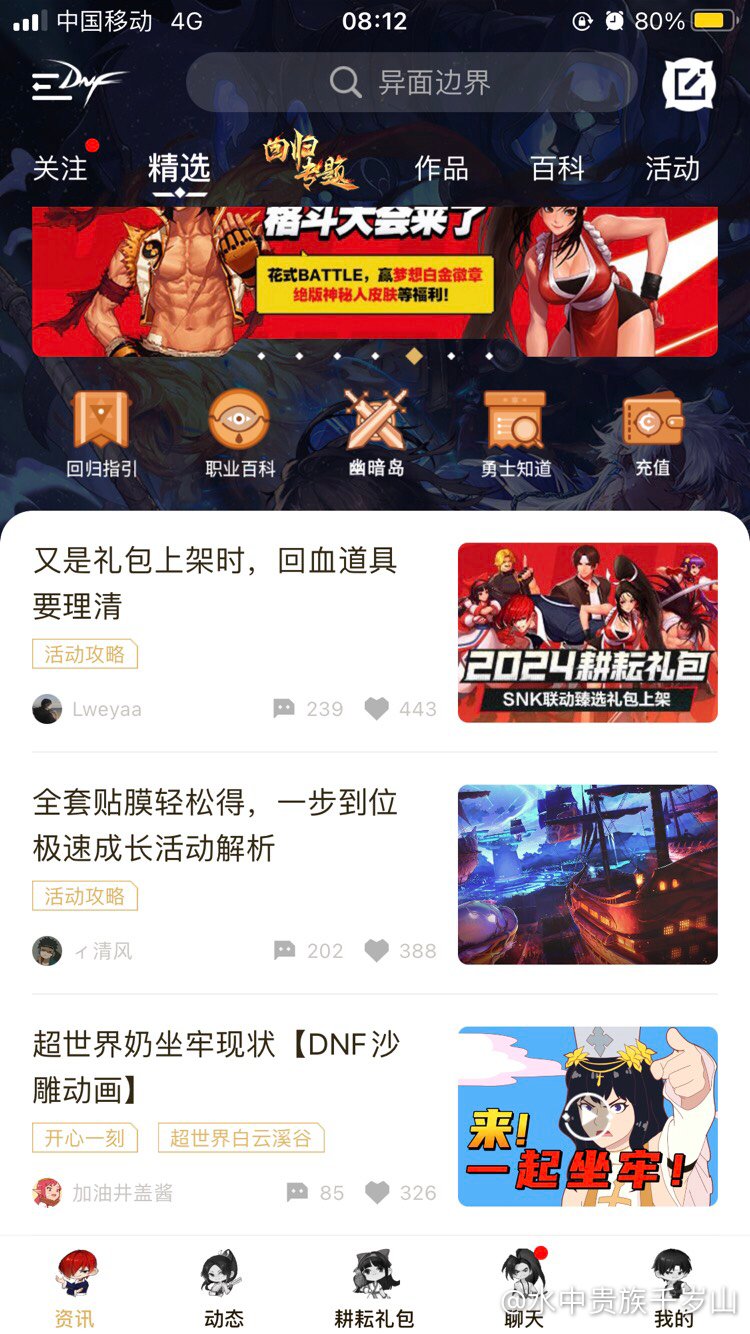Switch to the 作品 tab
750x1334 pixels.
pos(441,168)
